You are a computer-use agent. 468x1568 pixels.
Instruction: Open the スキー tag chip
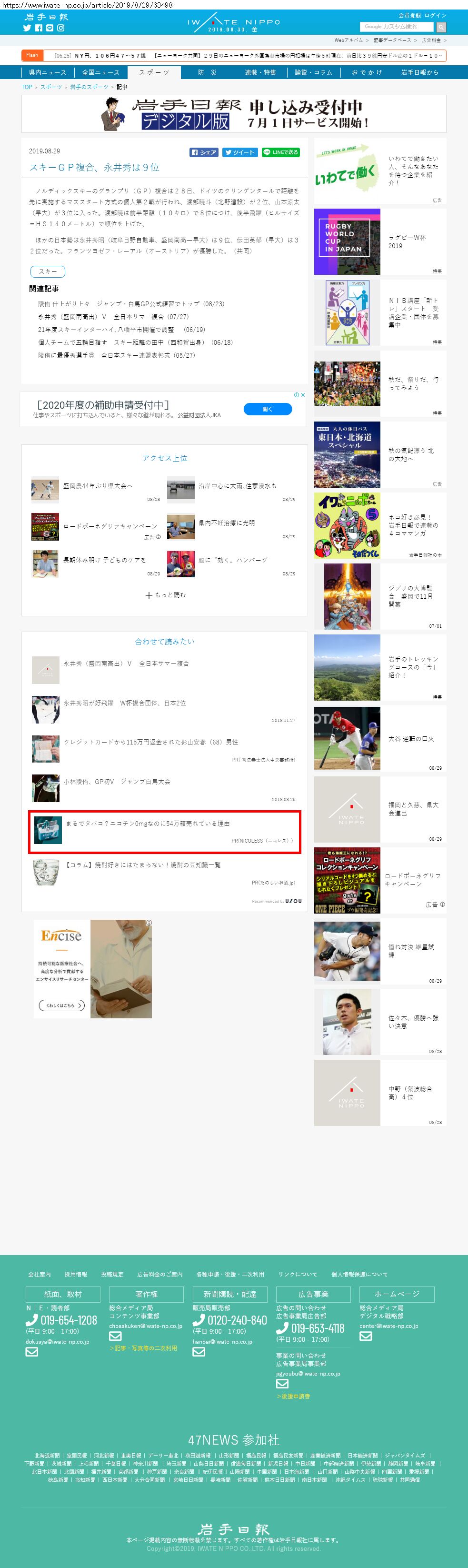[48, 271]
